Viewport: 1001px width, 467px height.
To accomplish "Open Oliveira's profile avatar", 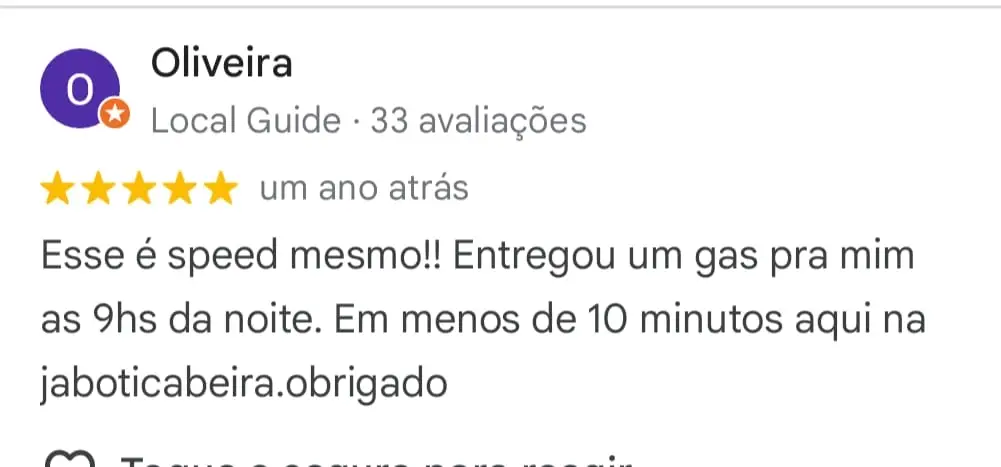I will (79, 89).
